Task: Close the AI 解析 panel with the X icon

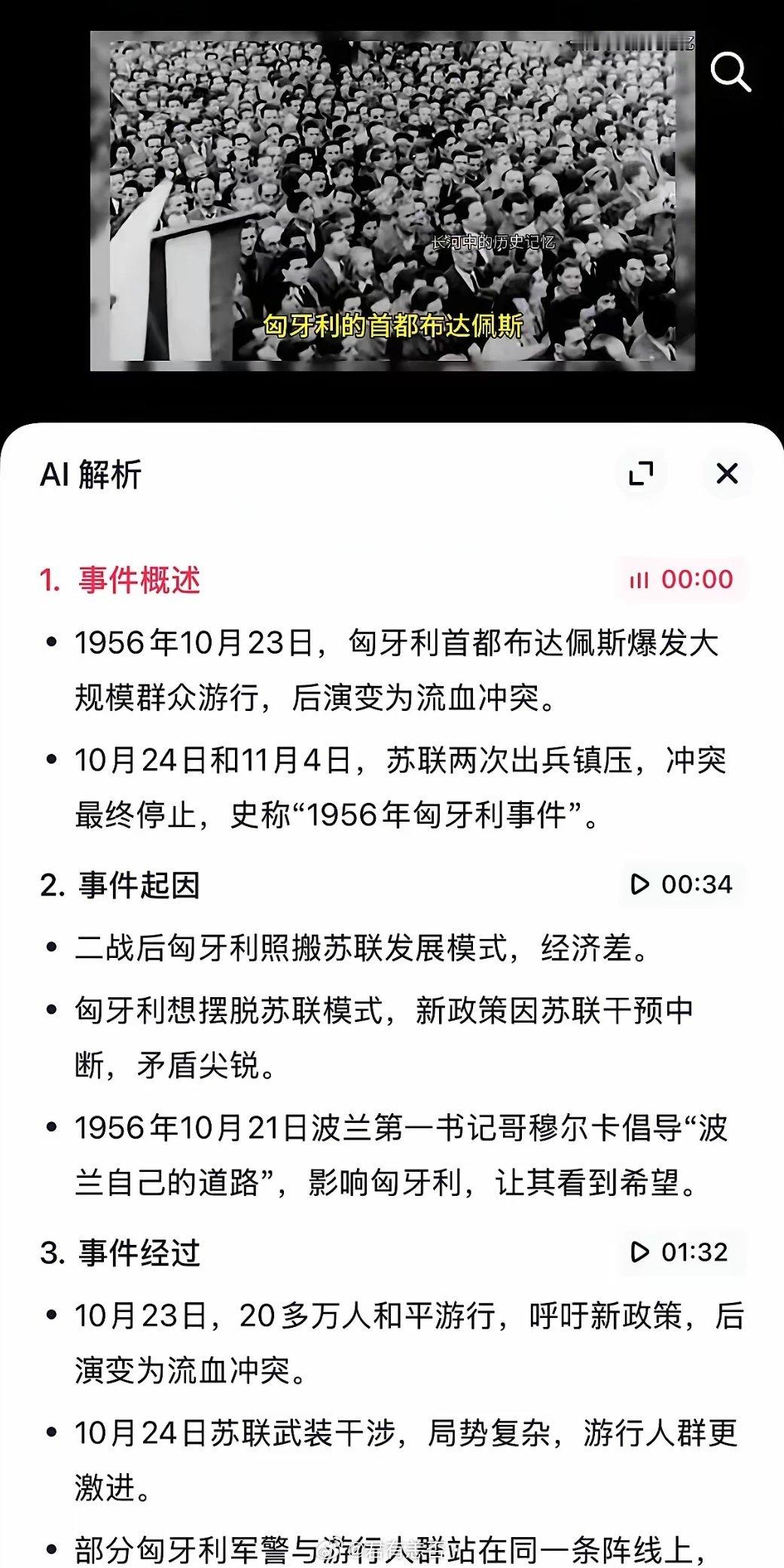Action: click(x=727, y=474)
